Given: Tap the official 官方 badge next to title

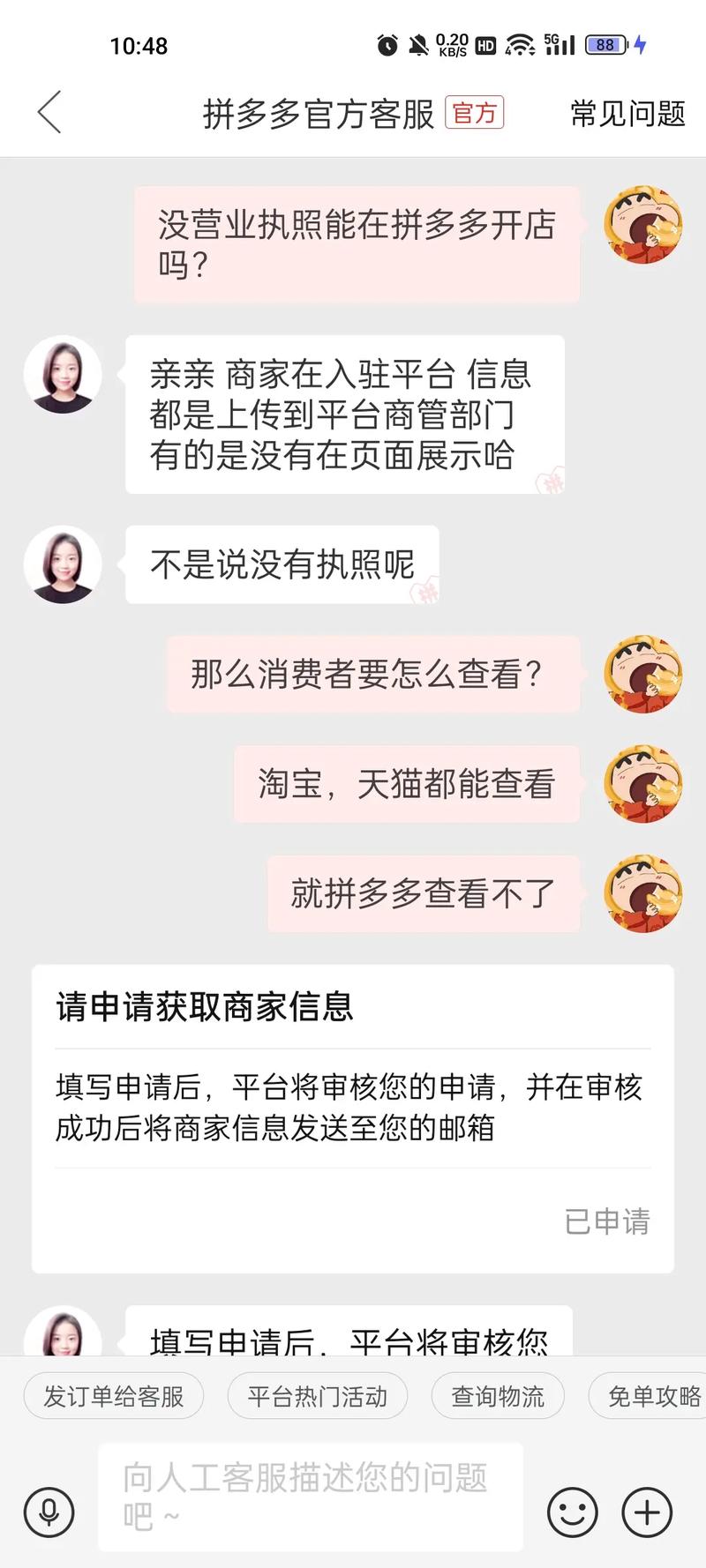Looking at the screenshot, I should [x=473, y=113].
